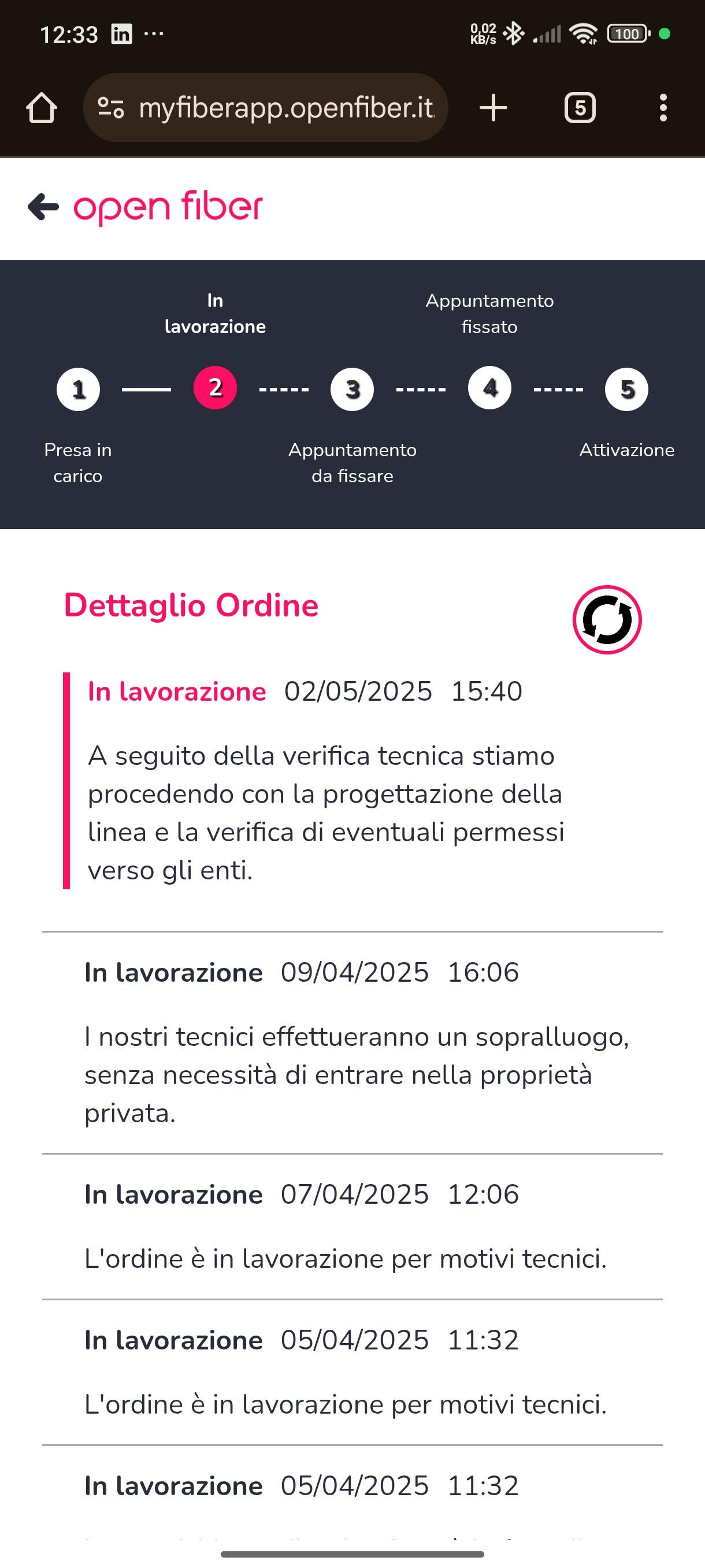This screenshot has width=705, height=1568.
Task: Refresh the order details
Action: [x=606, y=620]
